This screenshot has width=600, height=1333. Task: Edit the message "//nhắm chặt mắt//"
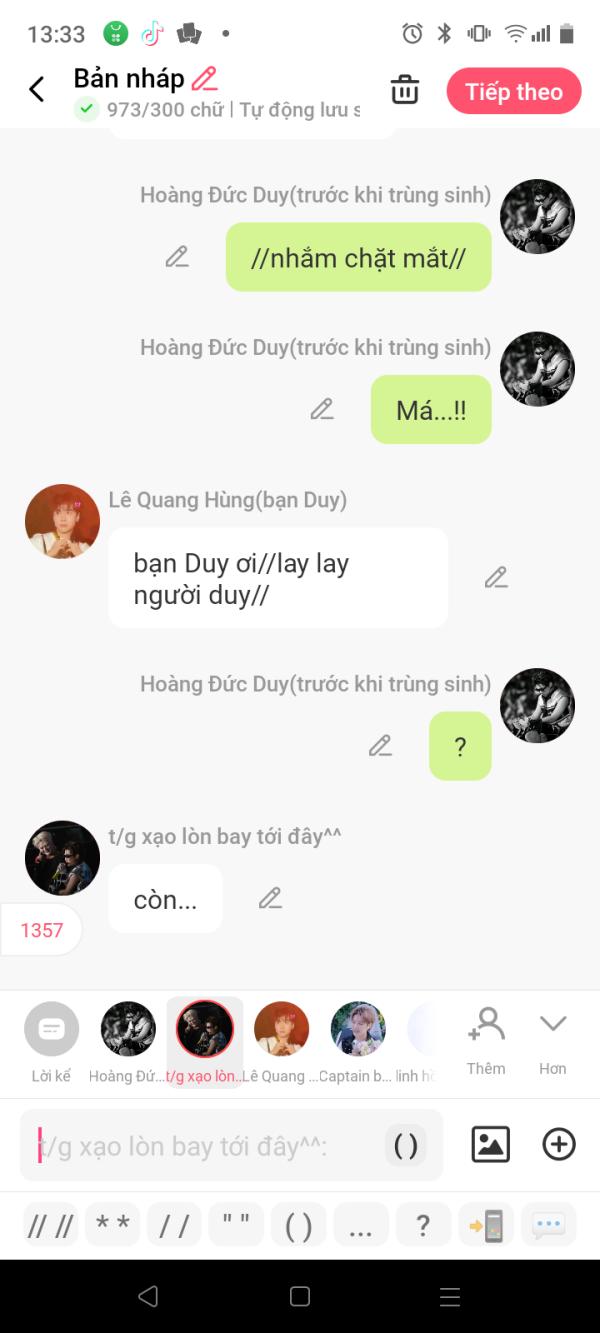tap(177, 257)
